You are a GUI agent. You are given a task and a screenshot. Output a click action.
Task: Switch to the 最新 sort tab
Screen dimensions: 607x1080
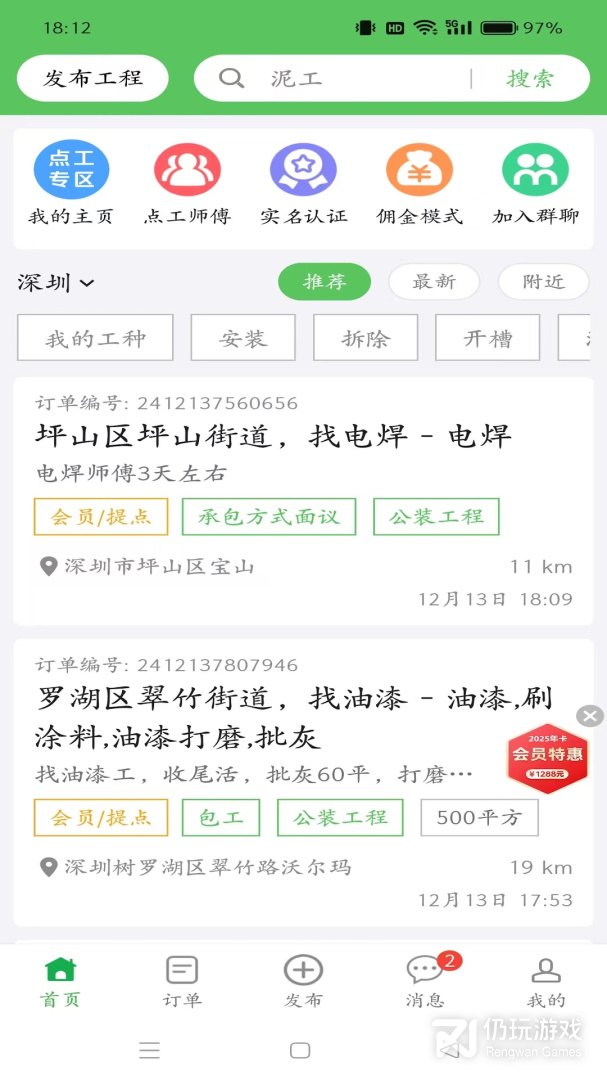(434, 282)
